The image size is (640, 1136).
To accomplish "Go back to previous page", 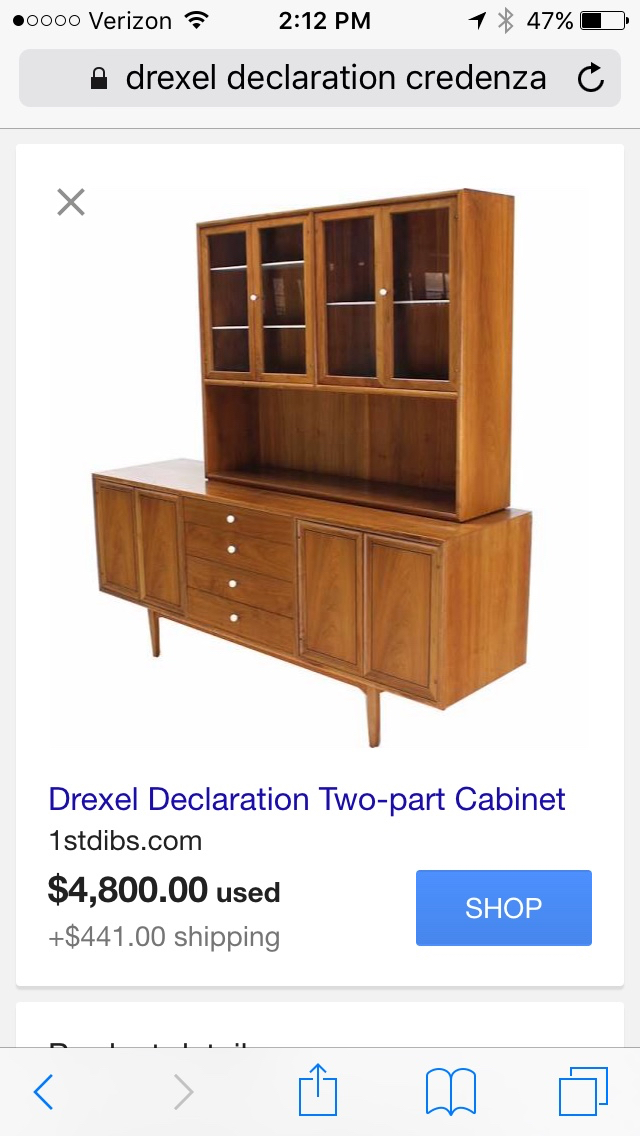I will 44,1092.
